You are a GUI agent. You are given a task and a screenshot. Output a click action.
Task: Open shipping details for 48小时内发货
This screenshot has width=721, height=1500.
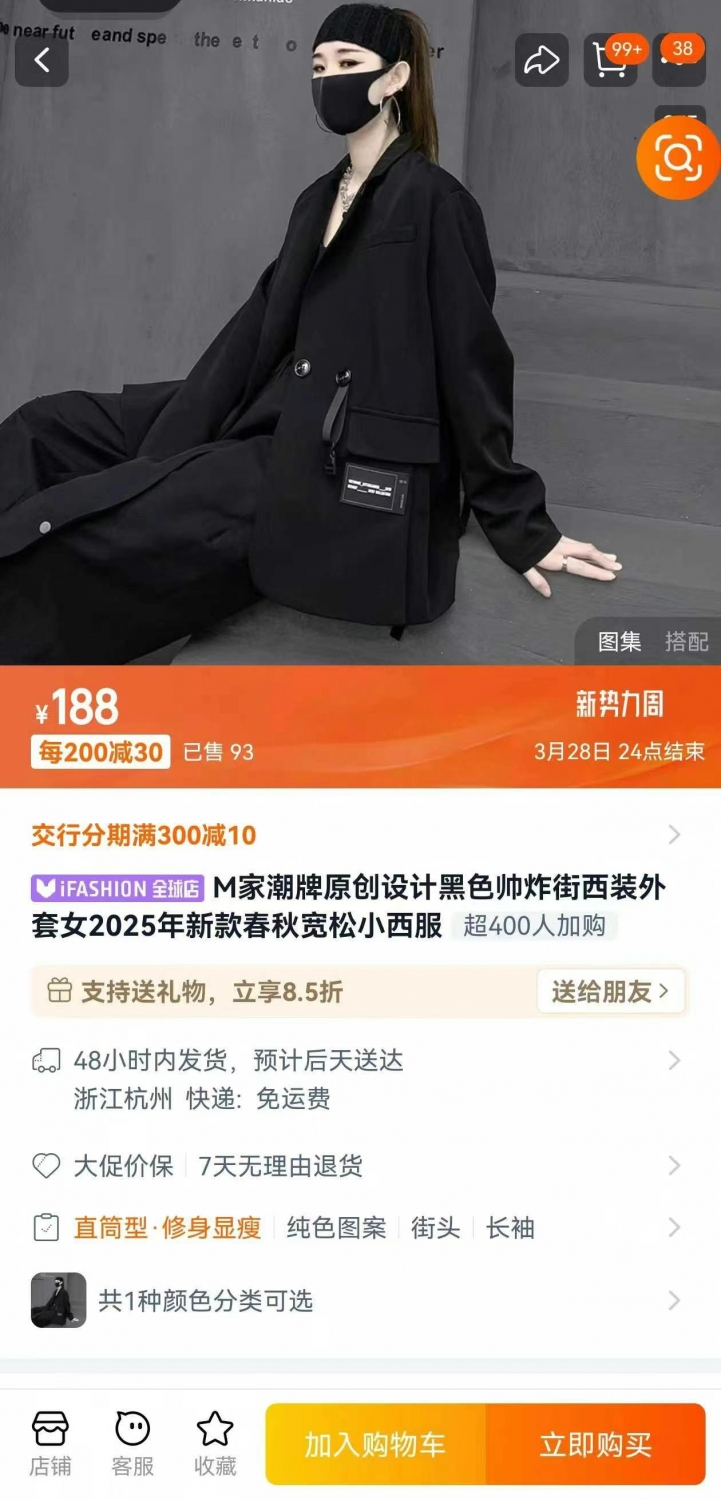(360, 1080)
